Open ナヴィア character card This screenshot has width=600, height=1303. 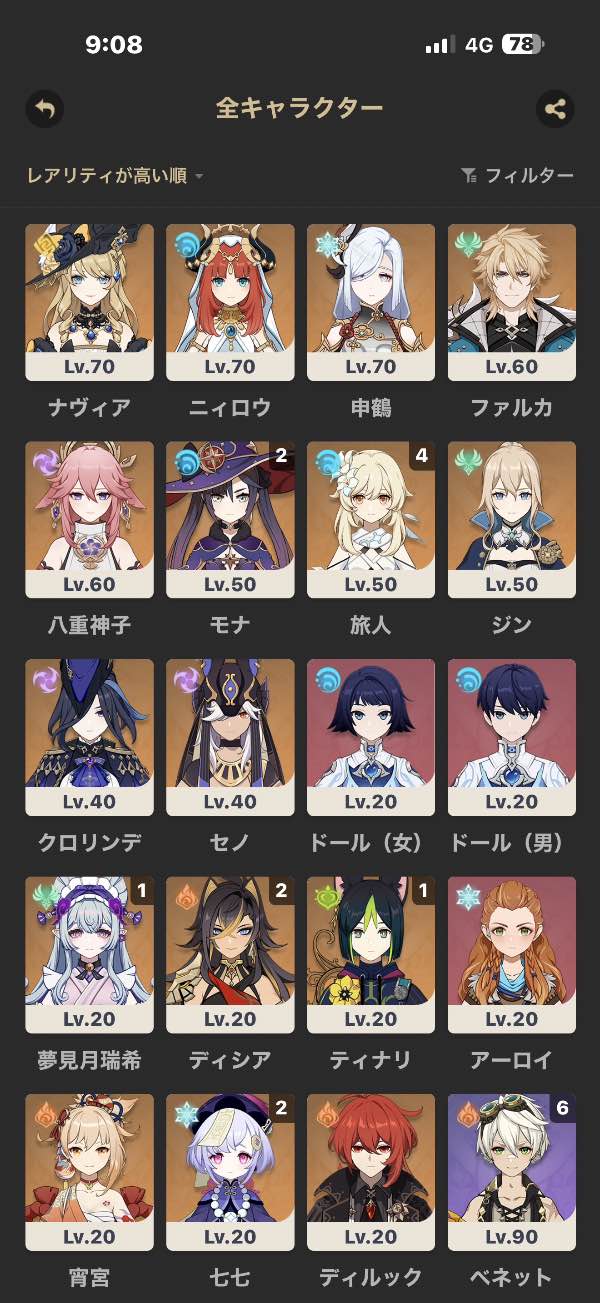point(90,302)
